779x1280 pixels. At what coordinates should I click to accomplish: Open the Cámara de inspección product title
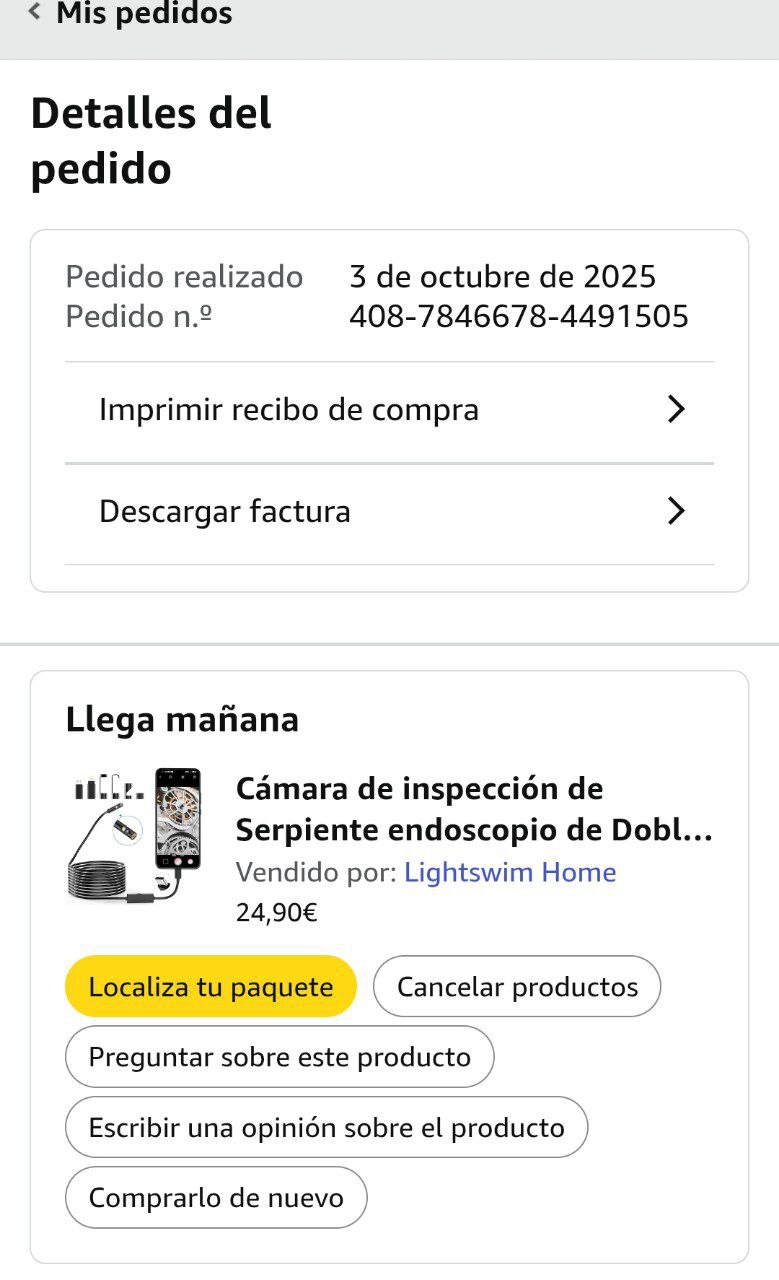pos(473,809)
